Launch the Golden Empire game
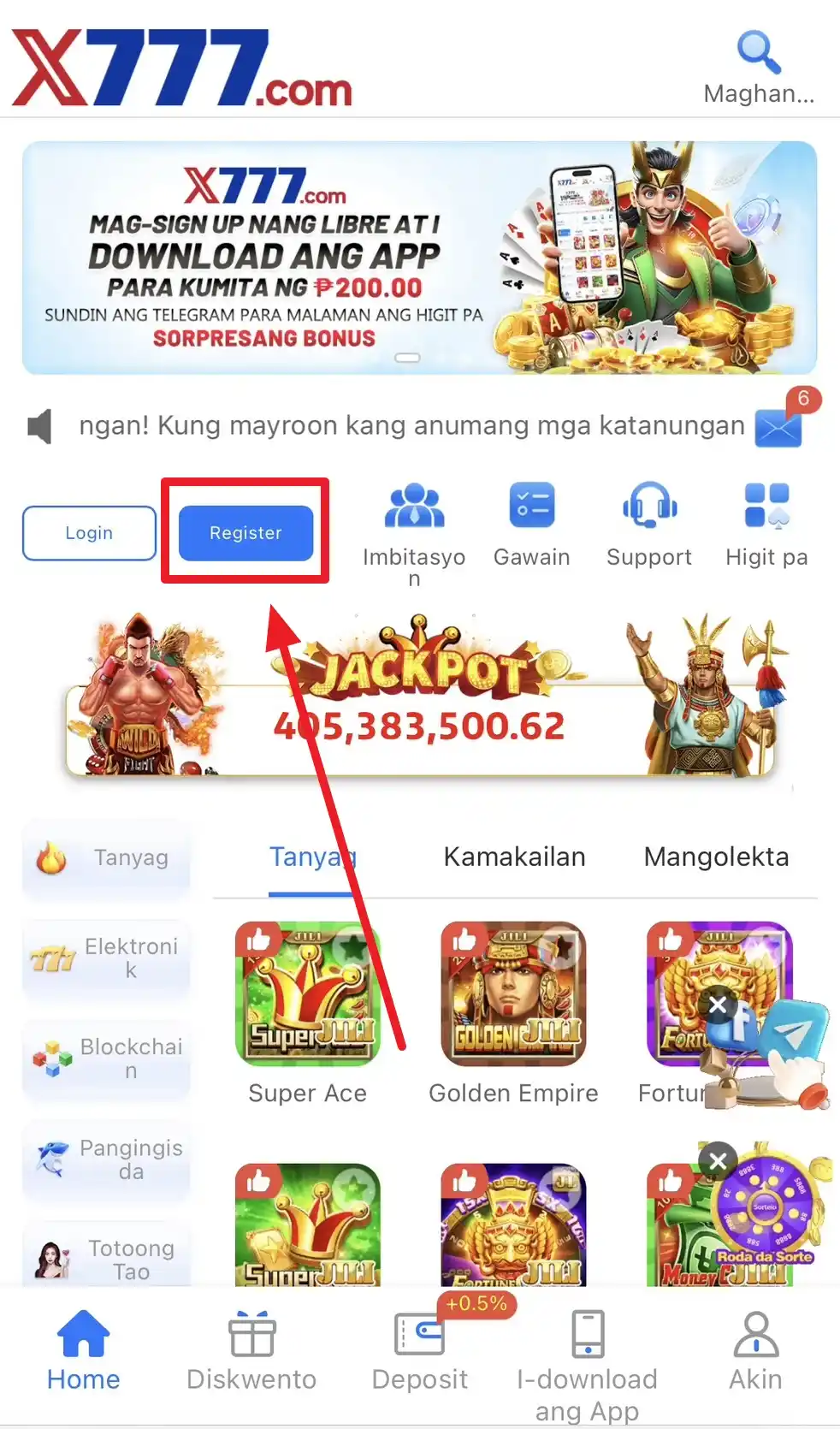 tap(513, 994)
